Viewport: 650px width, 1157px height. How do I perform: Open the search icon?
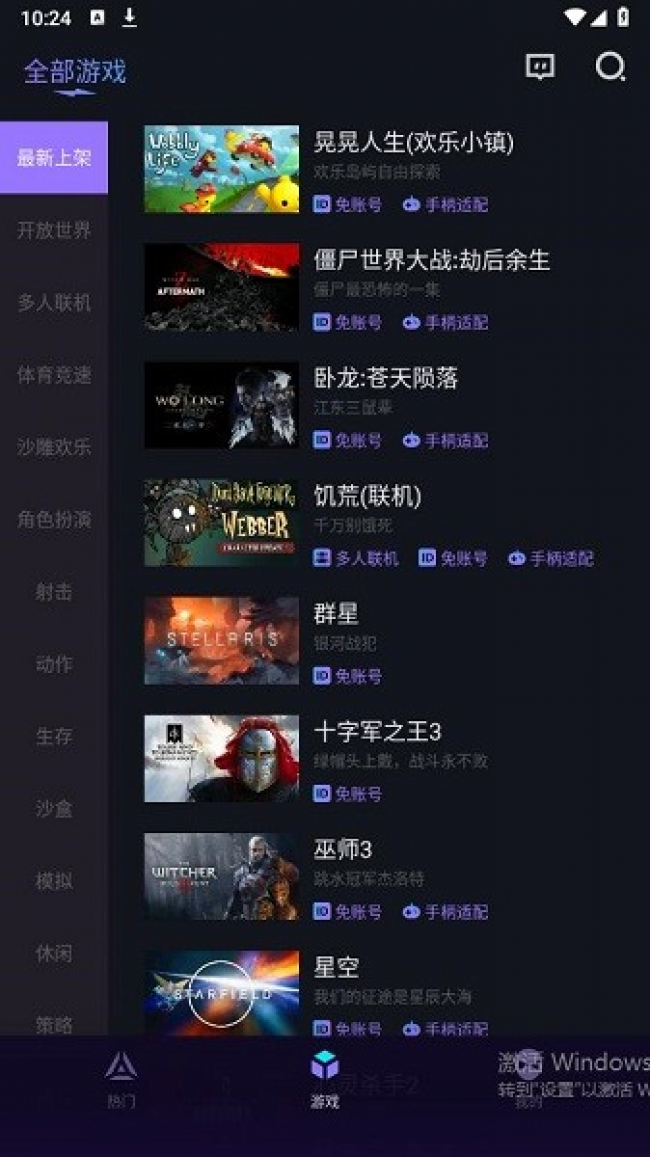(x=610, y=67)
